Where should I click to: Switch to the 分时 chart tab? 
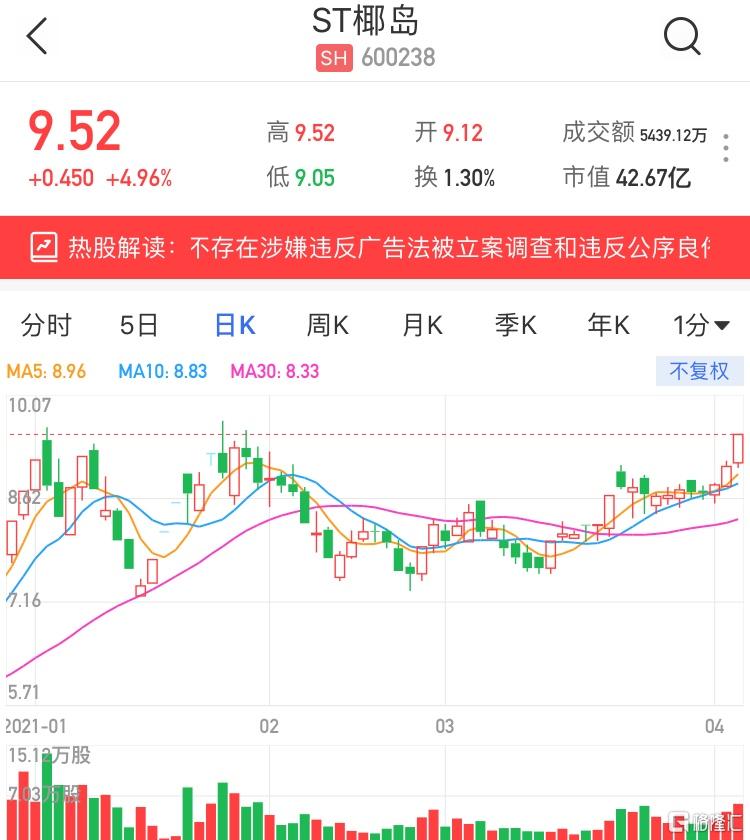[x=46, y=325]
